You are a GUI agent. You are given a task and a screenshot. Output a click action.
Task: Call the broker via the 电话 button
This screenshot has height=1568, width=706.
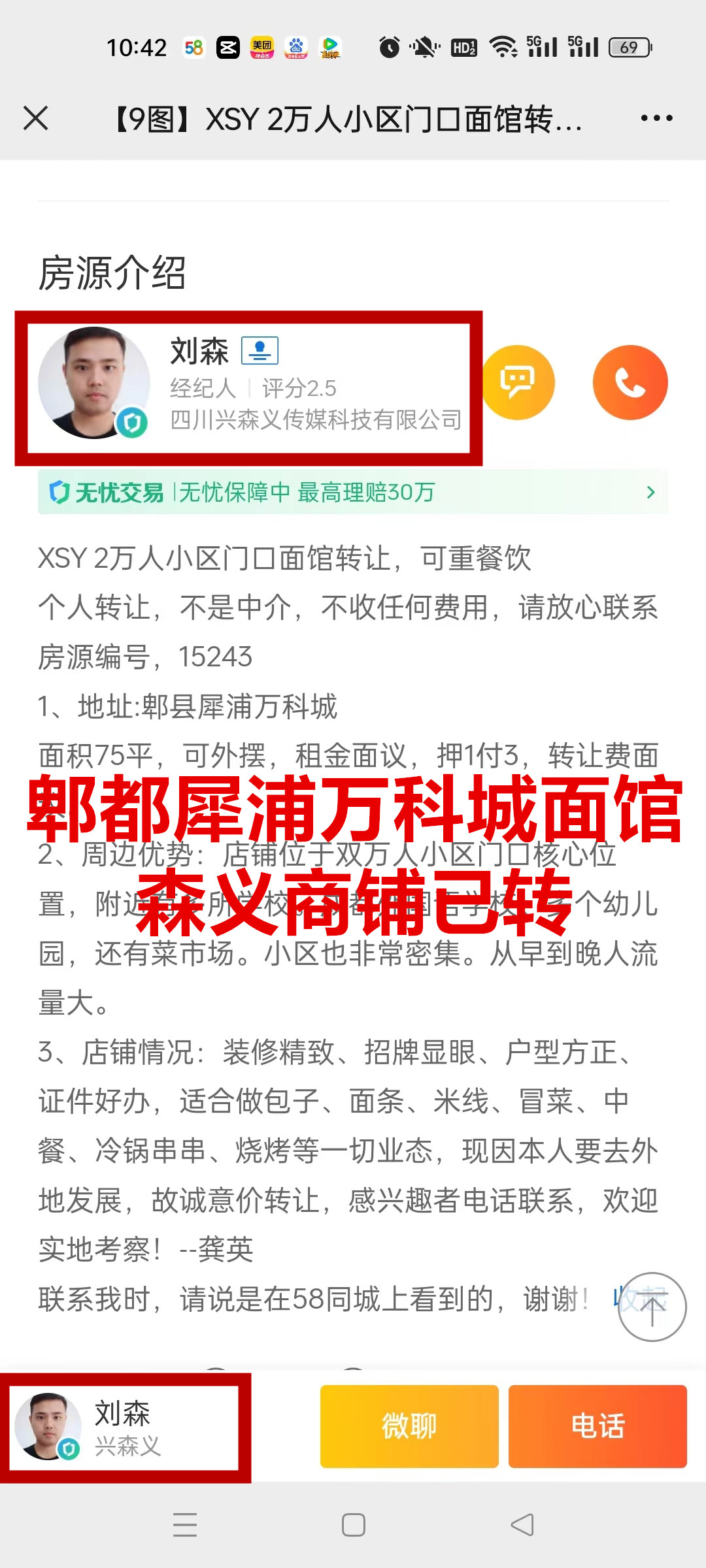point(597,1426)
